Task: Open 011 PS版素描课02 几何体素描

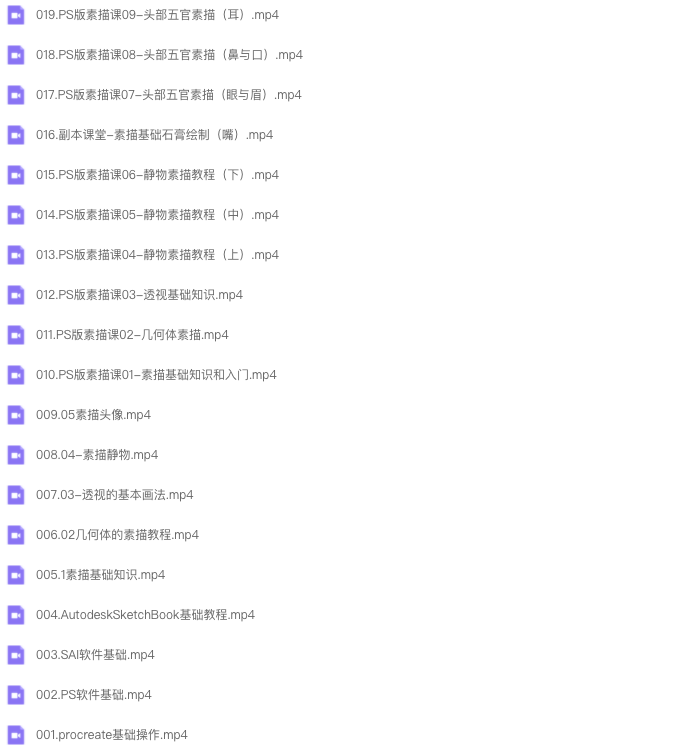Action: click(132, 335)
